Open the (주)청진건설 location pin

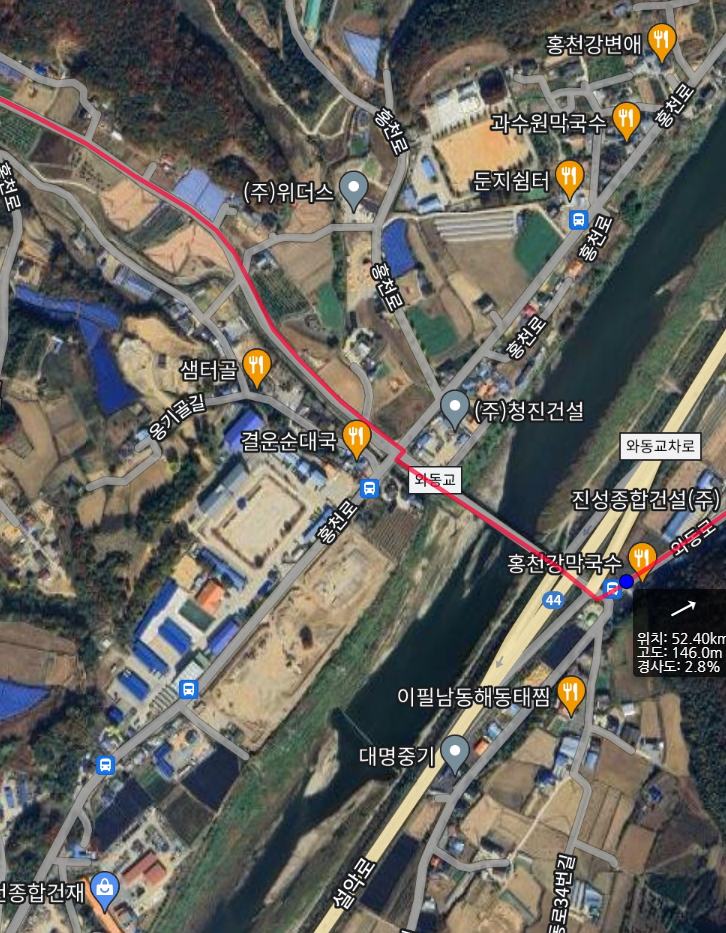click(x=455, y=407)
